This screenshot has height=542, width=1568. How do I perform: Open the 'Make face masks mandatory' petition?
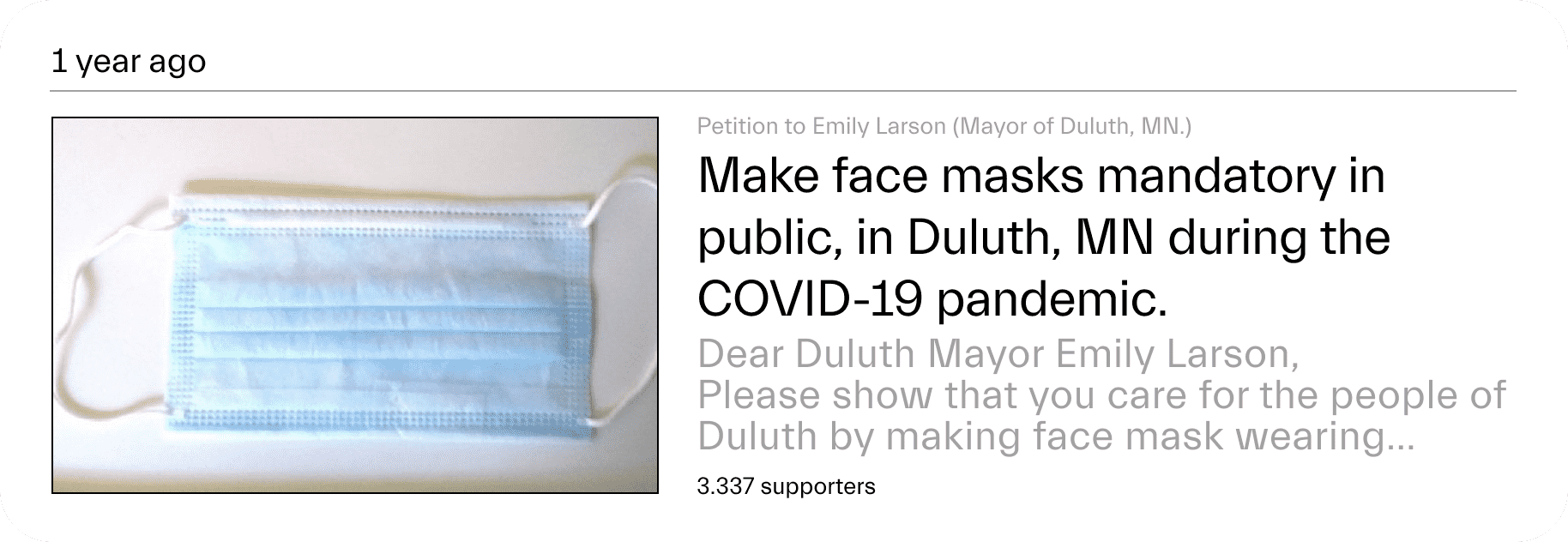[1042, 238]
